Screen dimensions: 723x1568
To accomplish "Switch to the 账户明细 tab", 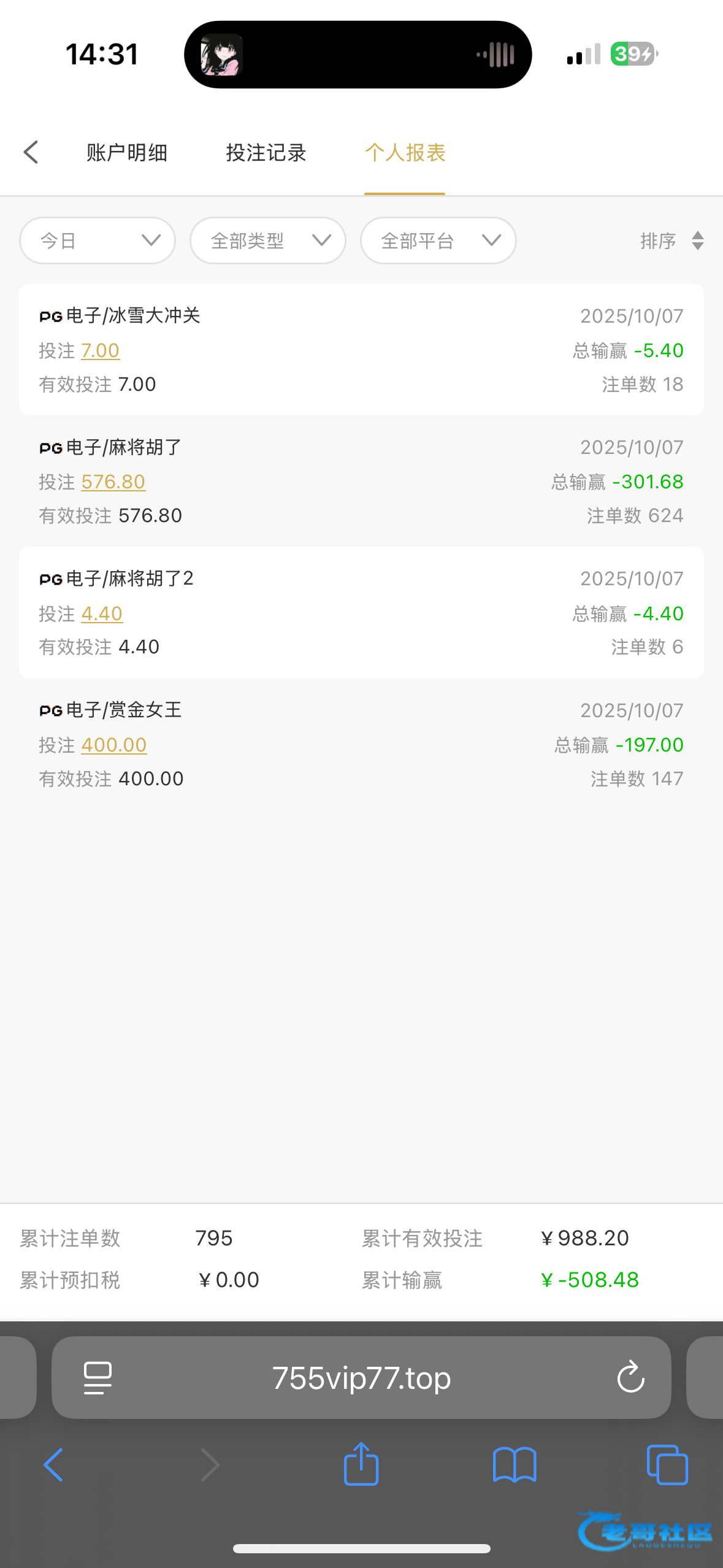I will tap(127, 153).
